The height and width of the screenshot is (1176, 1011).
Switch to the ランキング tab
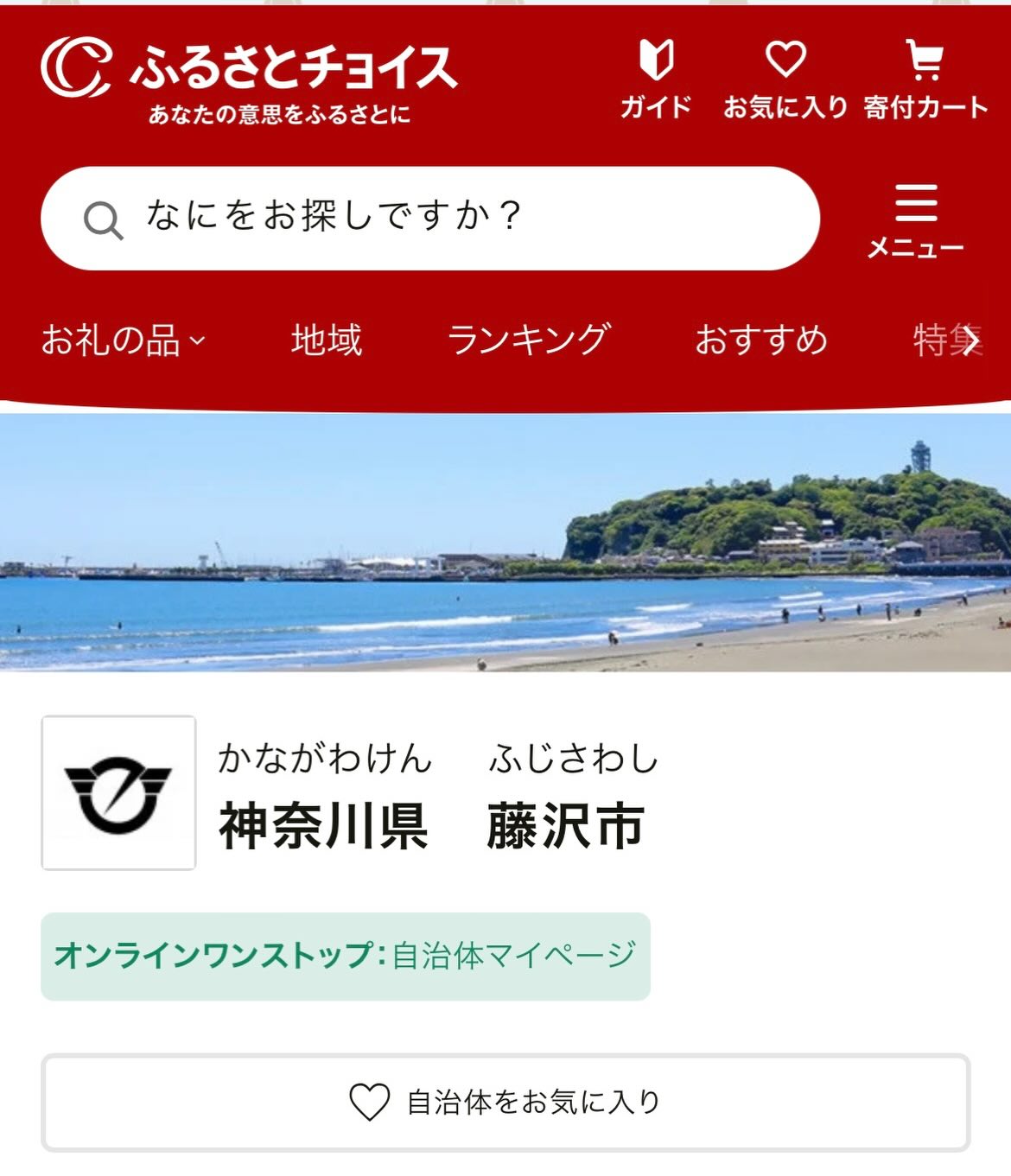tap(529, 340)
